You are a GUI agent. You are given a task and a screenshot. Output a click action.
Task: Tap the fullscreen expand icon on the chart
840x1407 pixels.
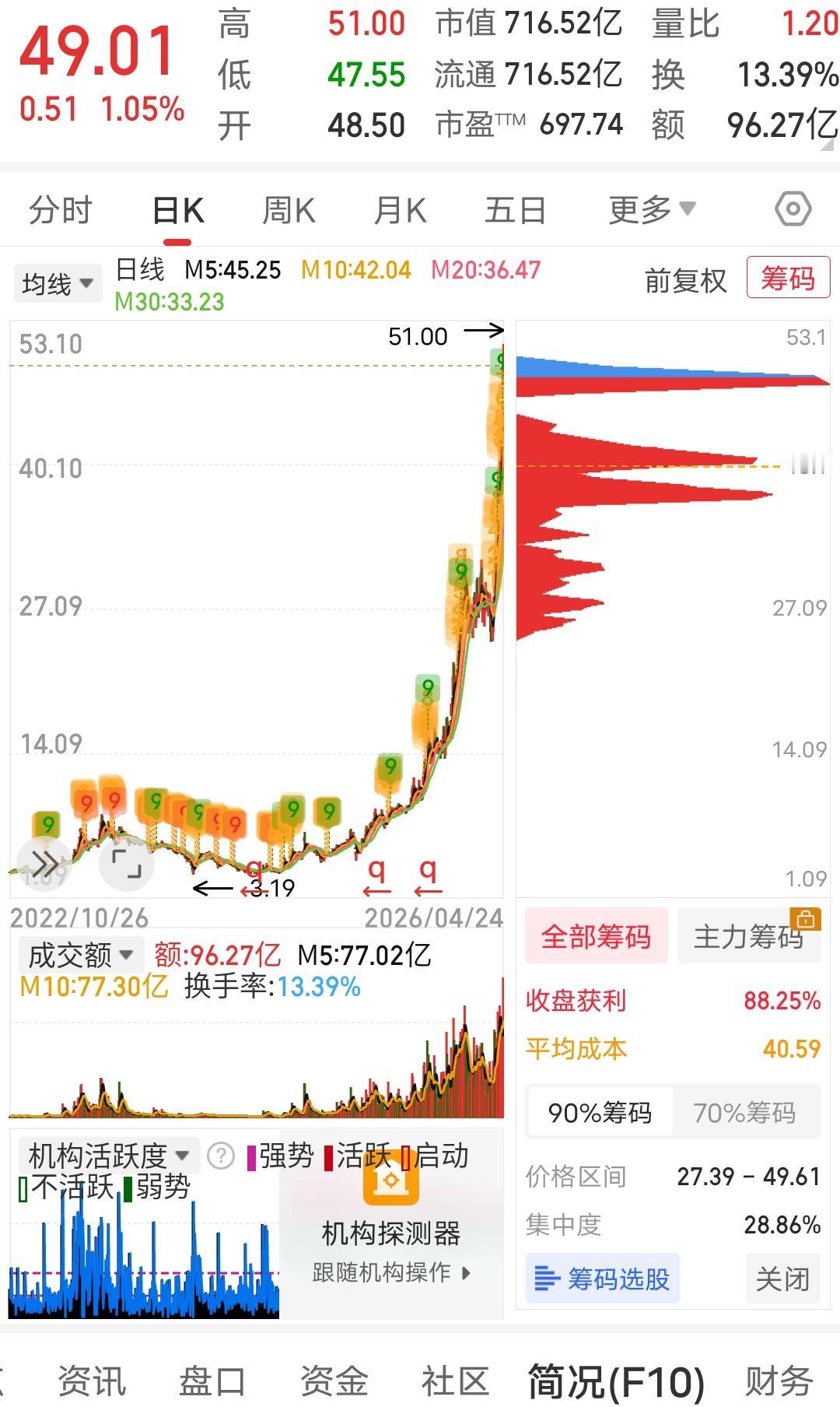tap(126, 864)
